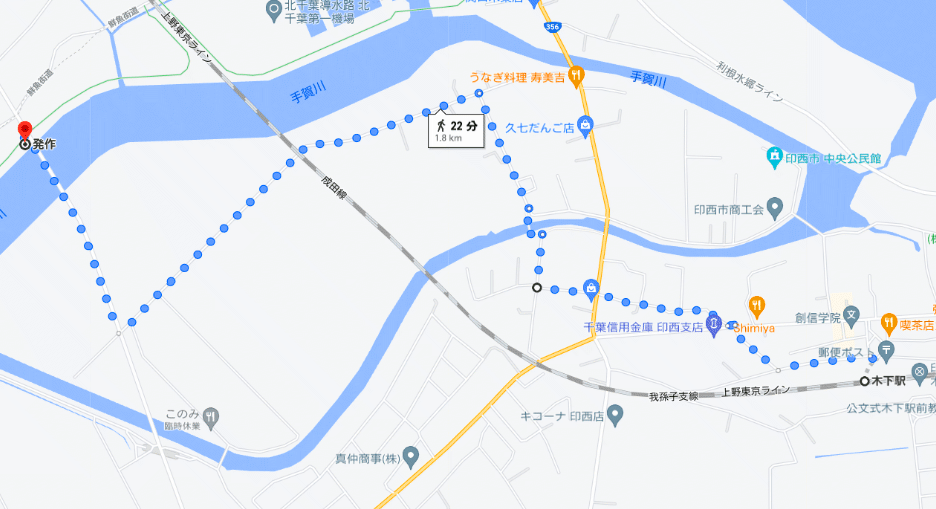Tap the キコーナ 印西店 marker
This screenshot has width=936, height=509.
point(615,413)
